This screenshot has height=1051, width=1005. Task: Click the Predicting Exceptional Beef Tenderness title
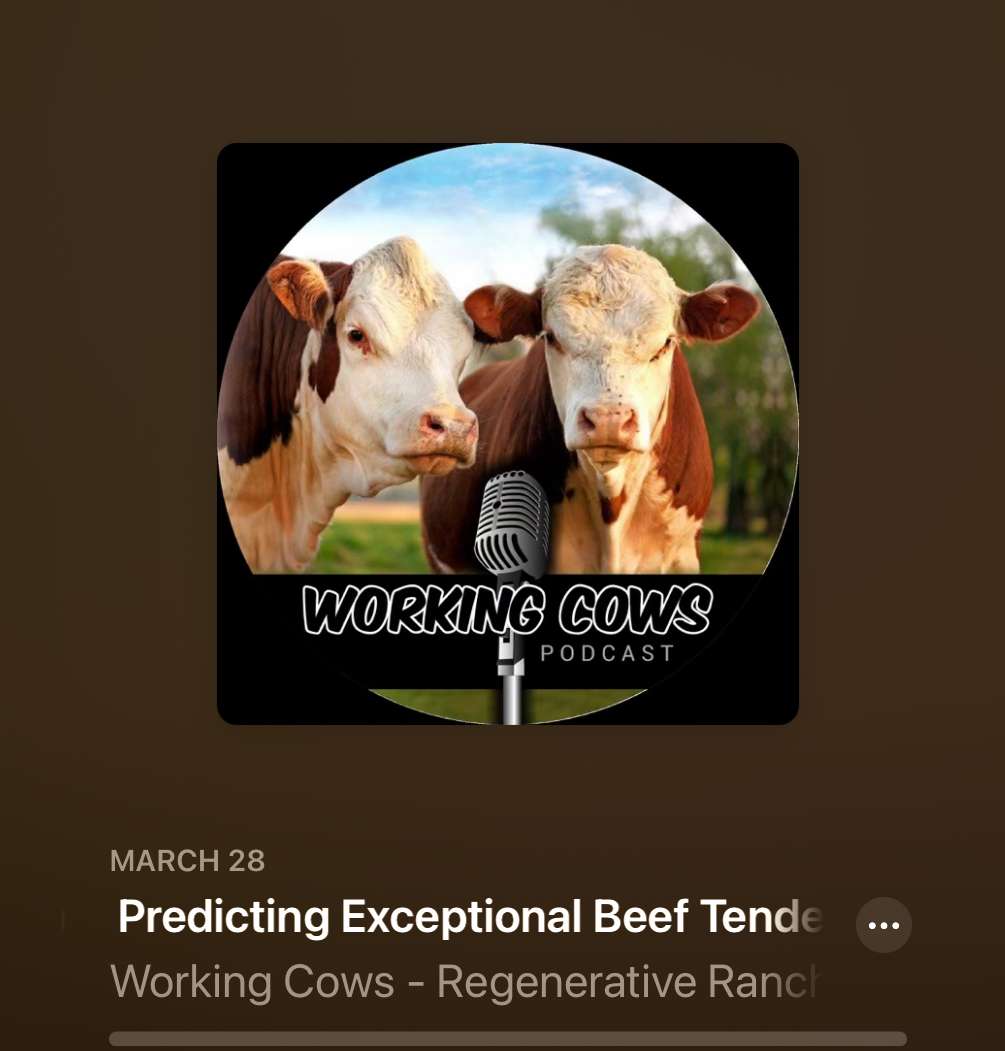click(x=470, y=916)
